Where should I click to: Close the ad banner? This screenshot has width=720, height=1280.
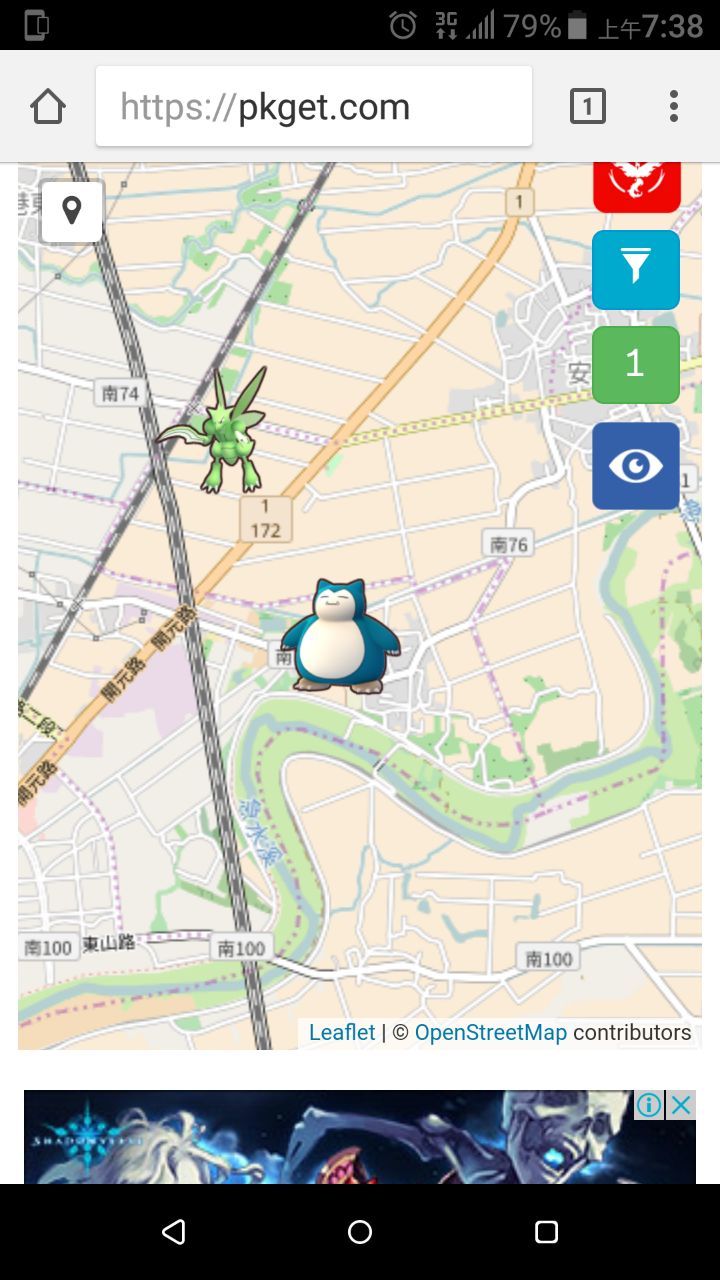[681, 1105]
